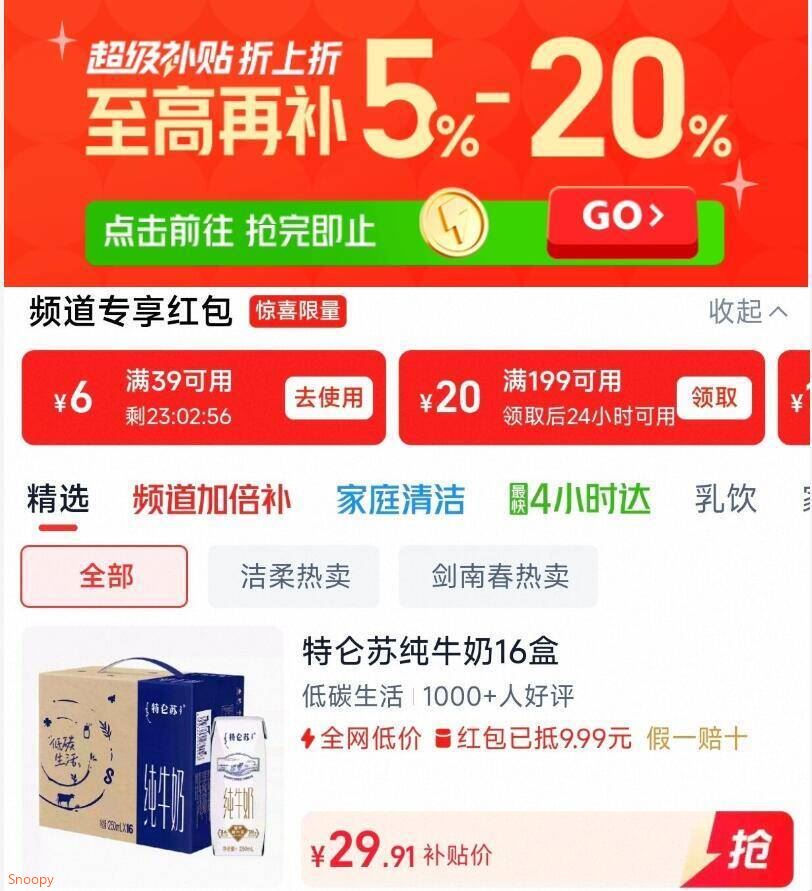The height and width of the screenshot is (891, 812).
Task: Switch to the 家庭清洁 tab
Action: [400, 498]
